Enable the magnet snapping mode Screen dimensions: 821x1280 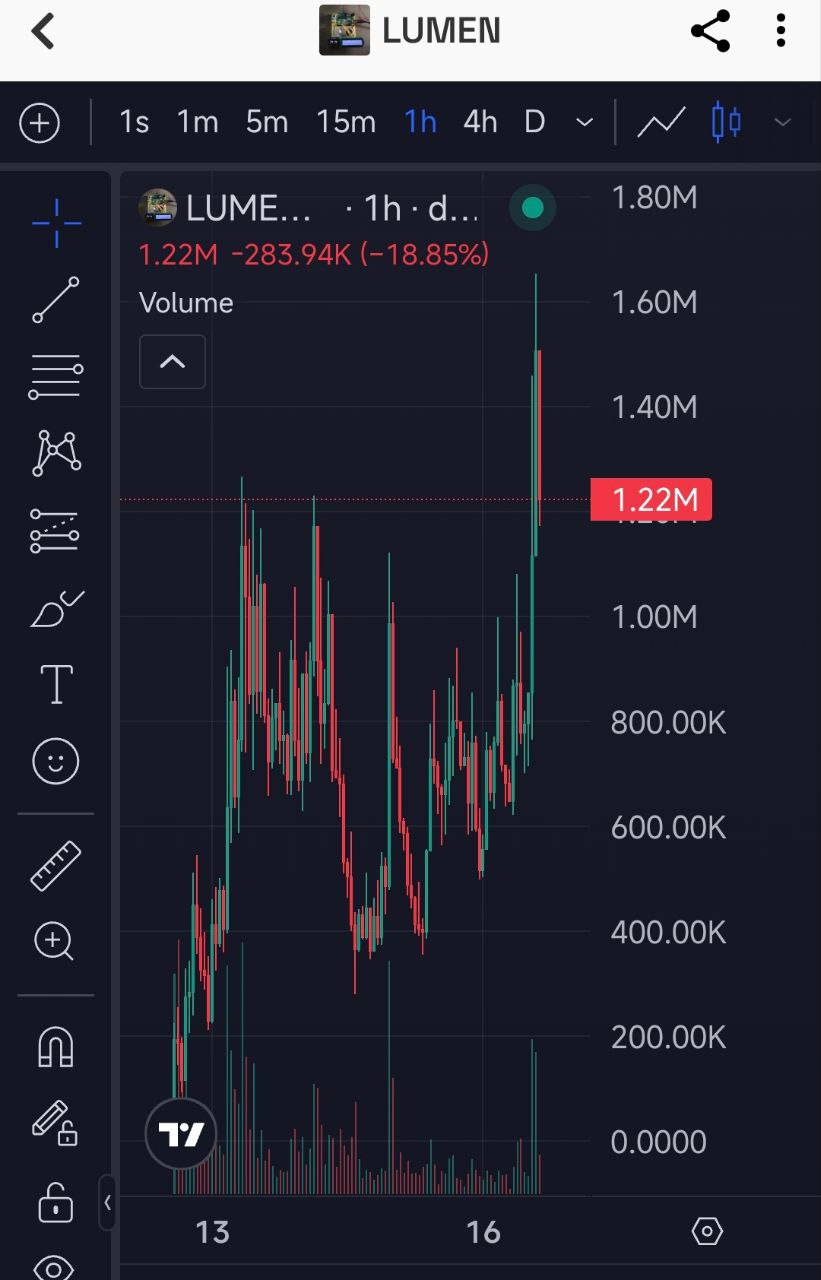pyautogui.click(x=56, y=1047)
